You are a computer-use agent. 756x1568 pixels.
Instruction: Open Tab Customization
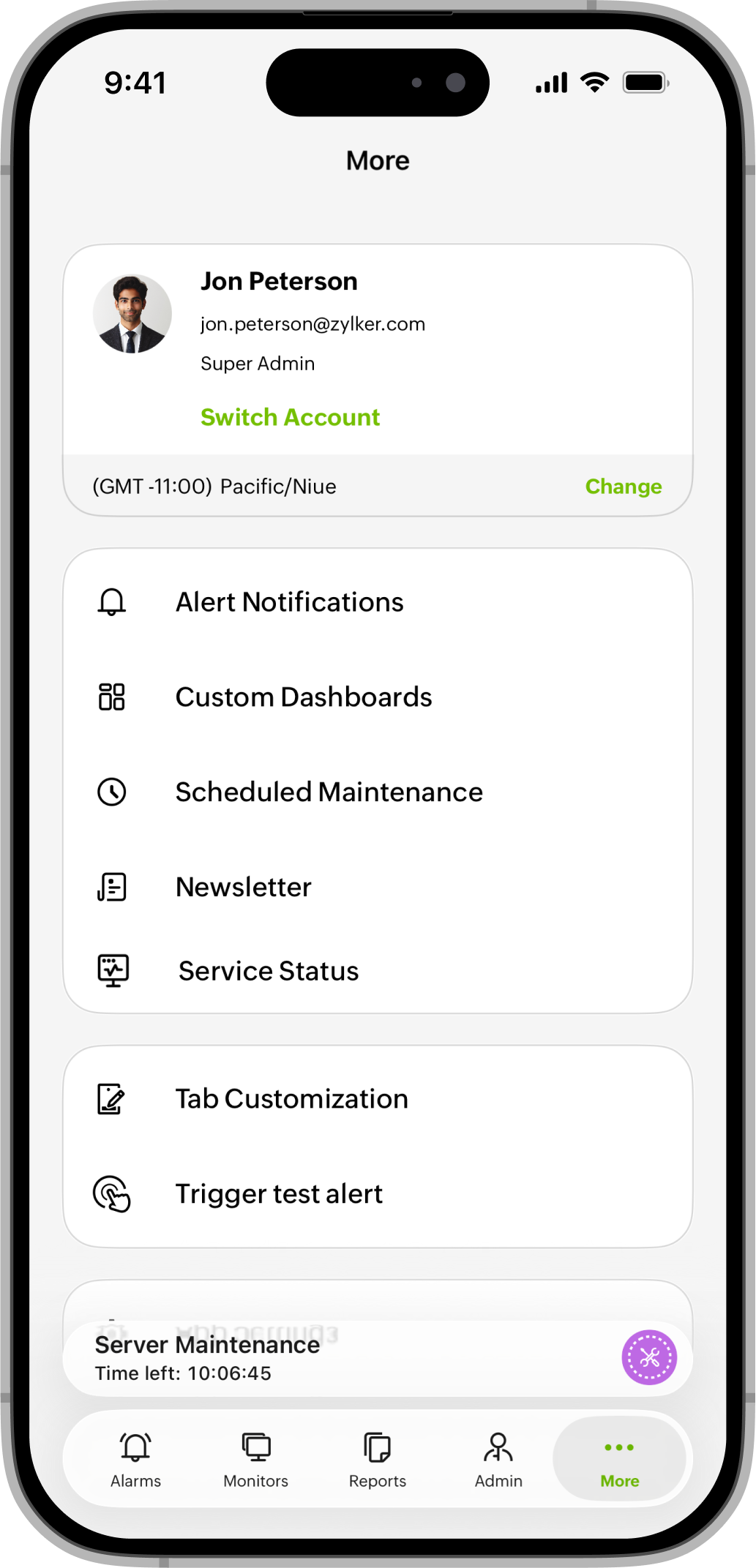point(291,1099)
